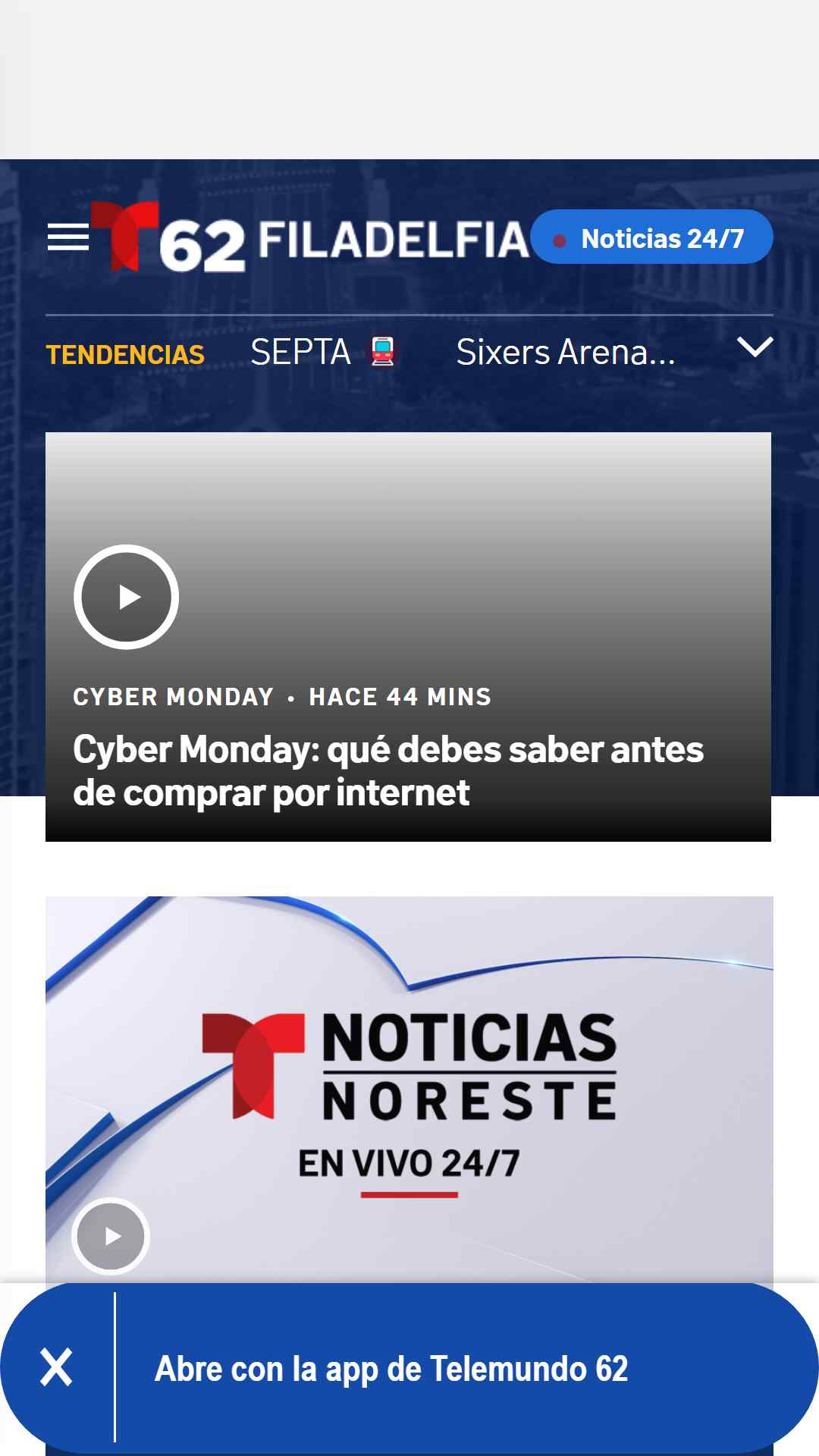819x1456 pixels.
Task: Tap the Telemundo 62 Filadelfia logo
Action: pos(310,237)
